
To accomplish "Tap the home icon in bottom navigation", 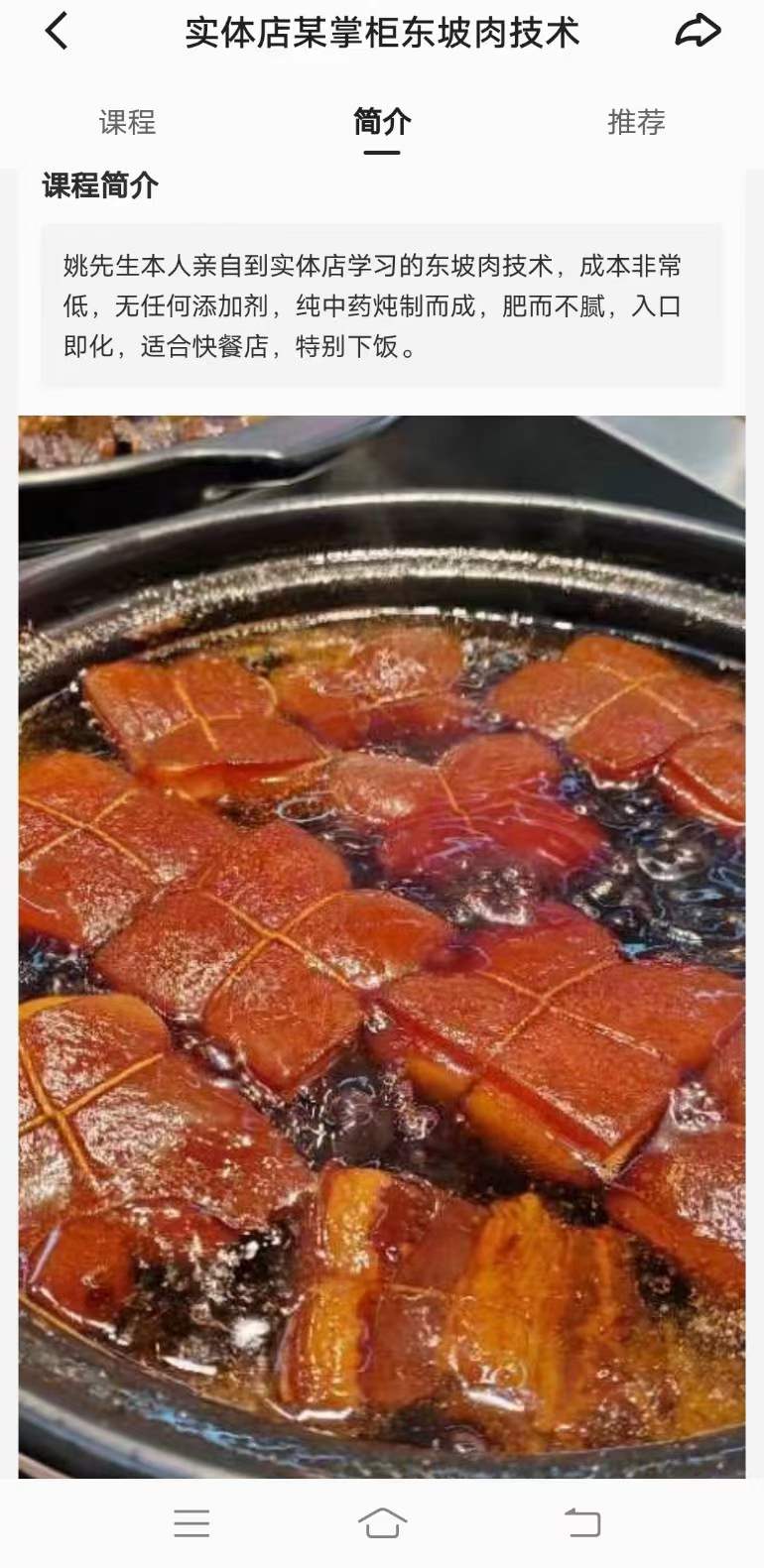I will tap(382, 1524).
